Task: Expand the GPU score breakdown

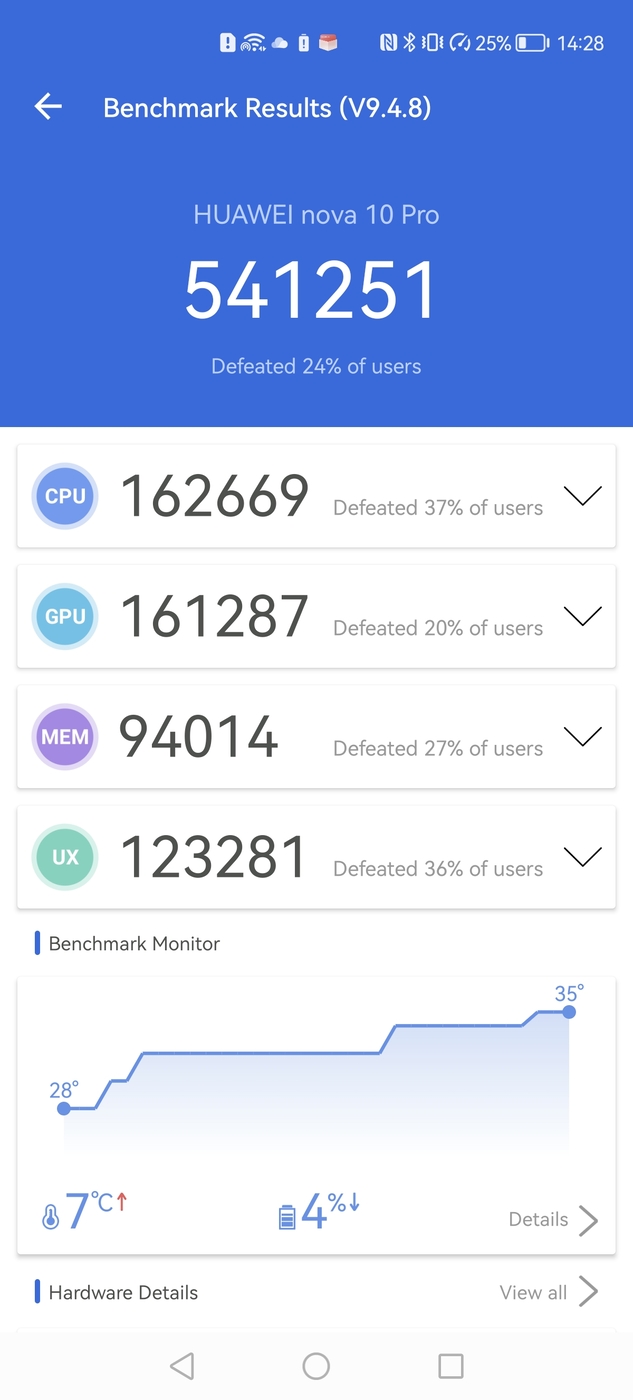Action: [x=582, y=616]
